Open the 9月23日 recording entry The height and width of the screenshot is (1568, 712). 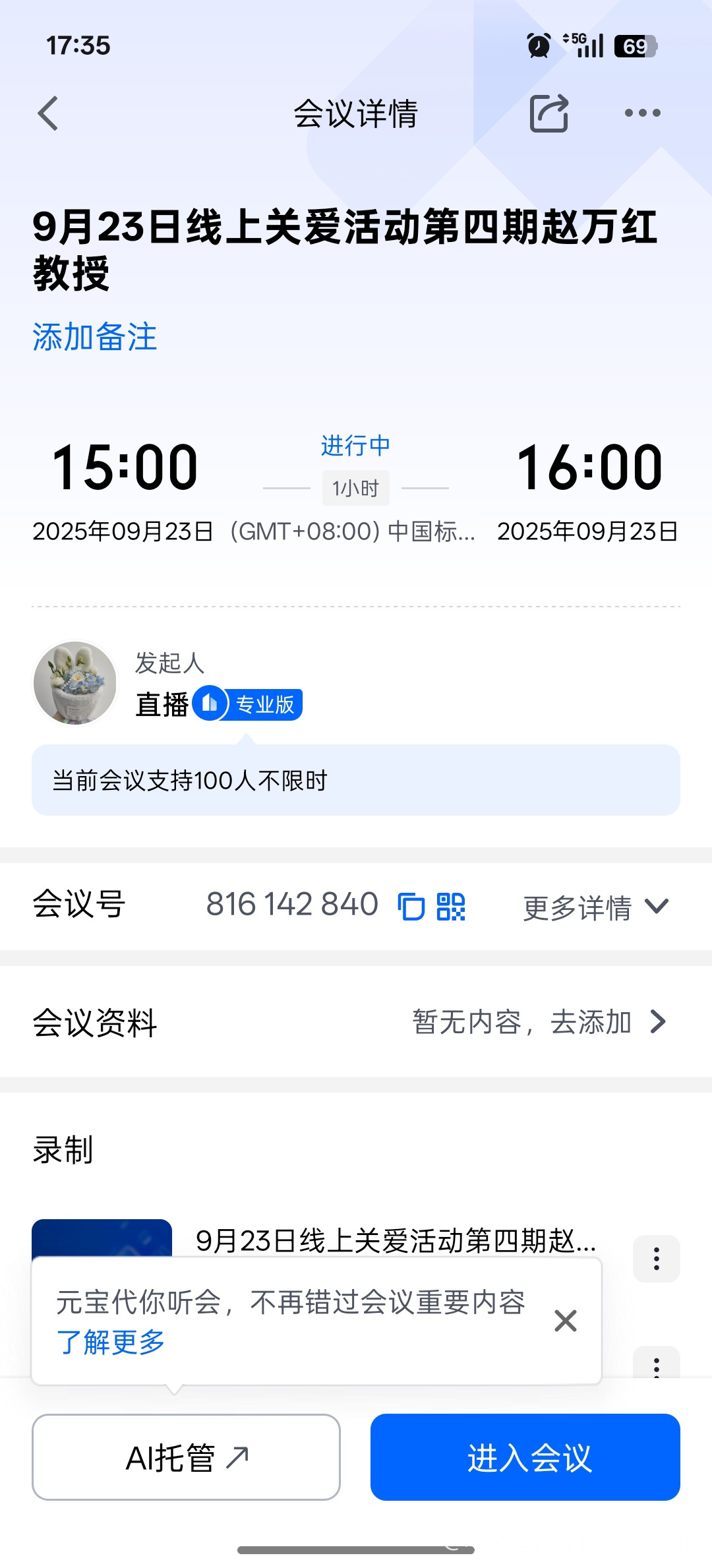(396, 1241)
